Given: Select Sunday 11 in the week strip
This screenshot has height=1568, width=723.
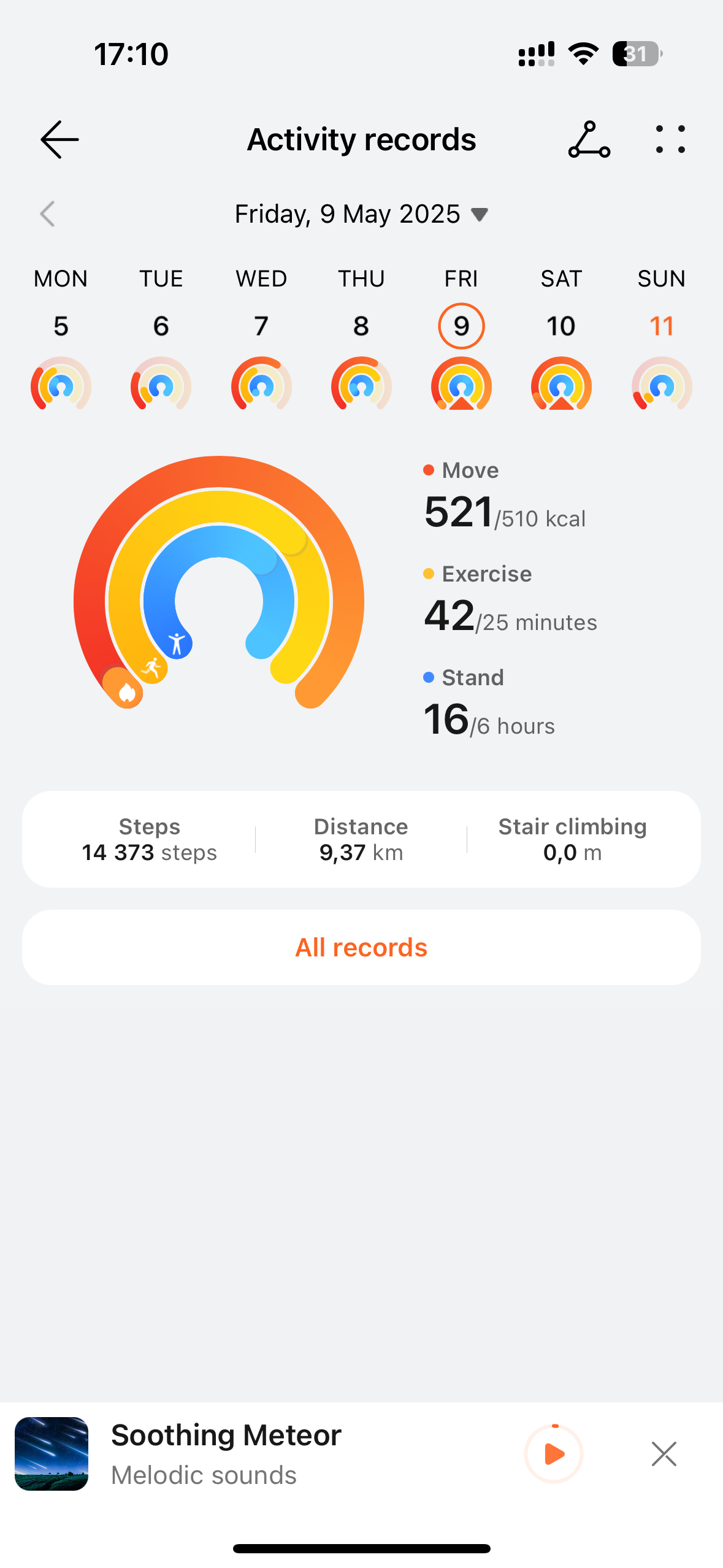Looking at the screenshot, I should pos(662,339).
